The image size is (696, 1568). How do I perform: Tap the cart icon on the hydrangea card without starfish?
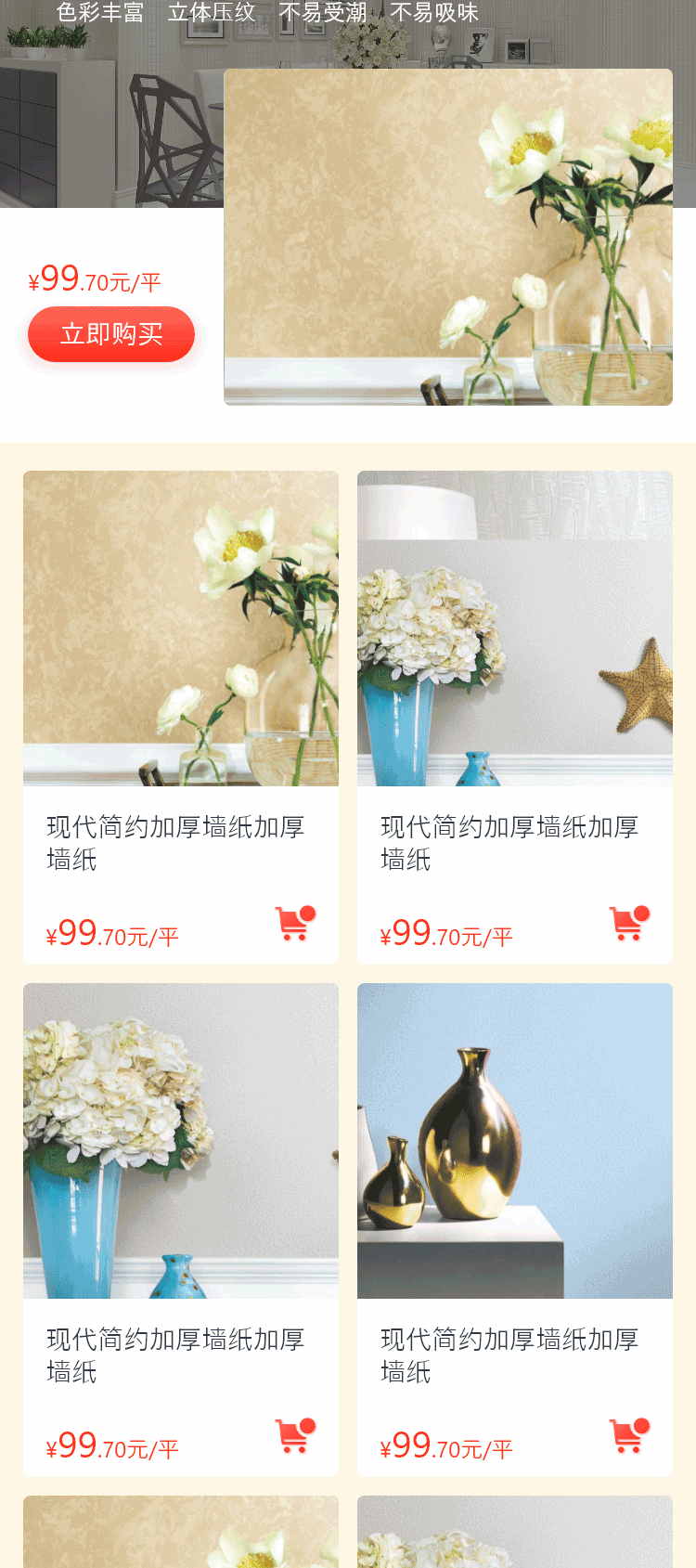pyautogui.click(x=295, y=1436)
